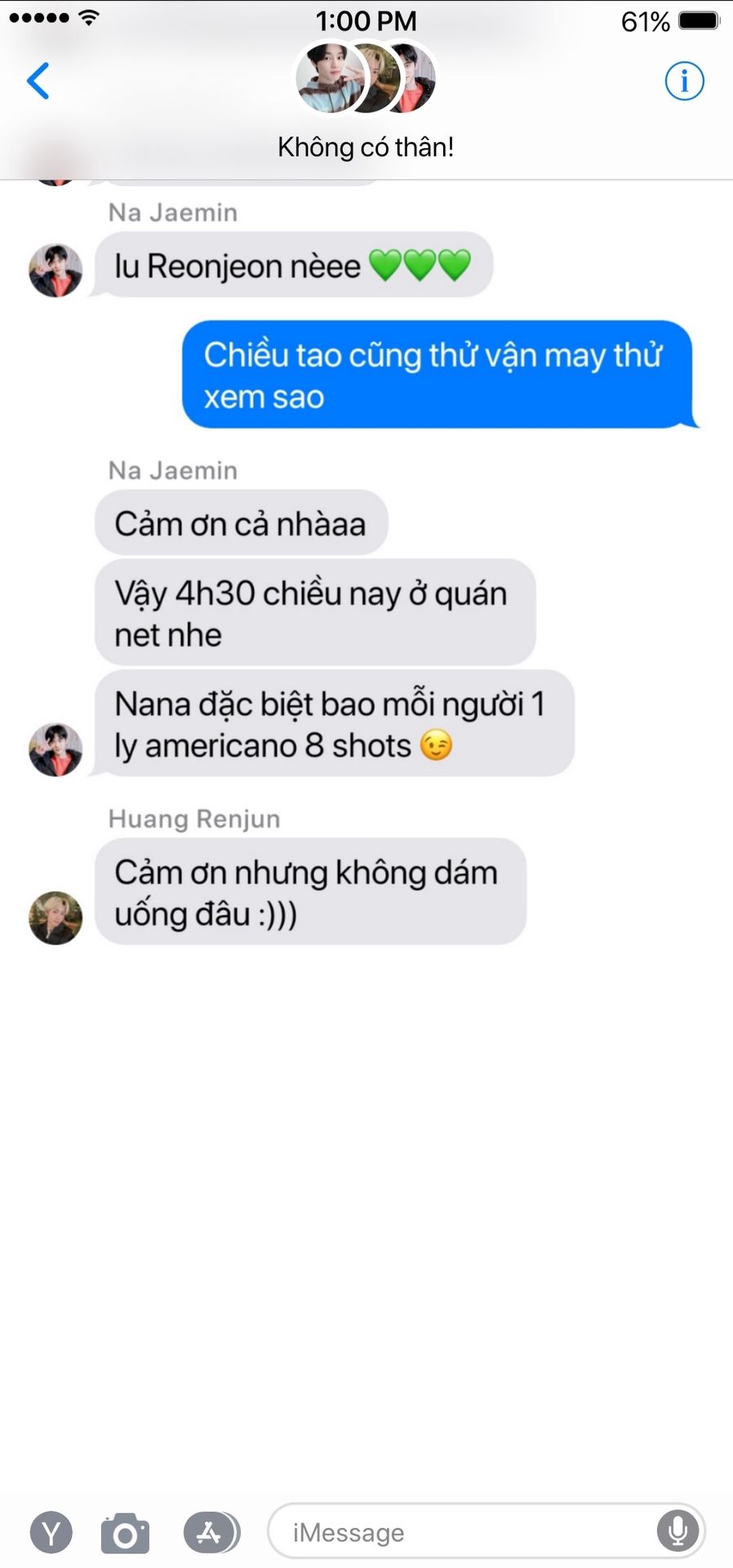Go back to the messages list
The width and height of the screenshot is (733, 1568).
click(38, 81)
